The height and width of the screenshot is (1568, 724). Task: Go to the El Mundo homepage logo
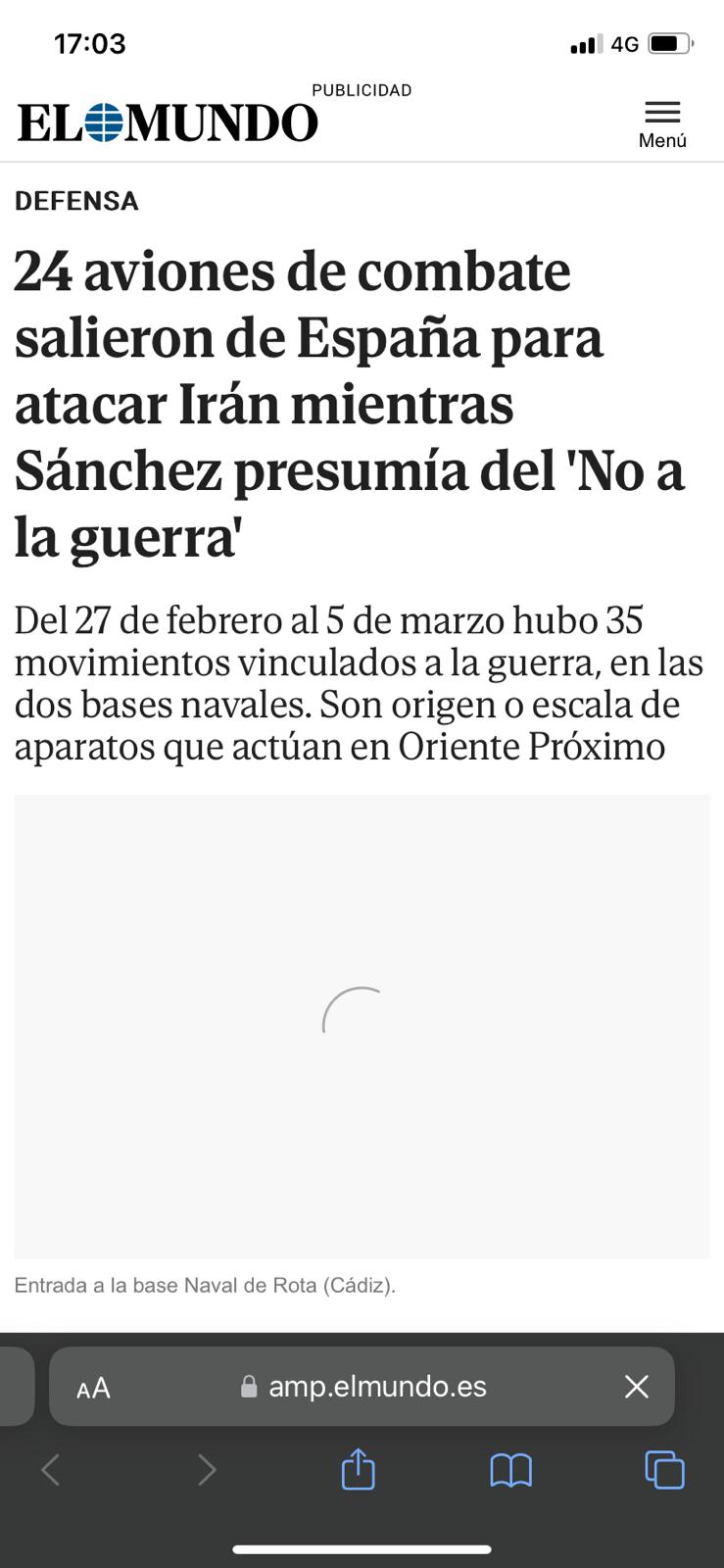pos(168,123)
